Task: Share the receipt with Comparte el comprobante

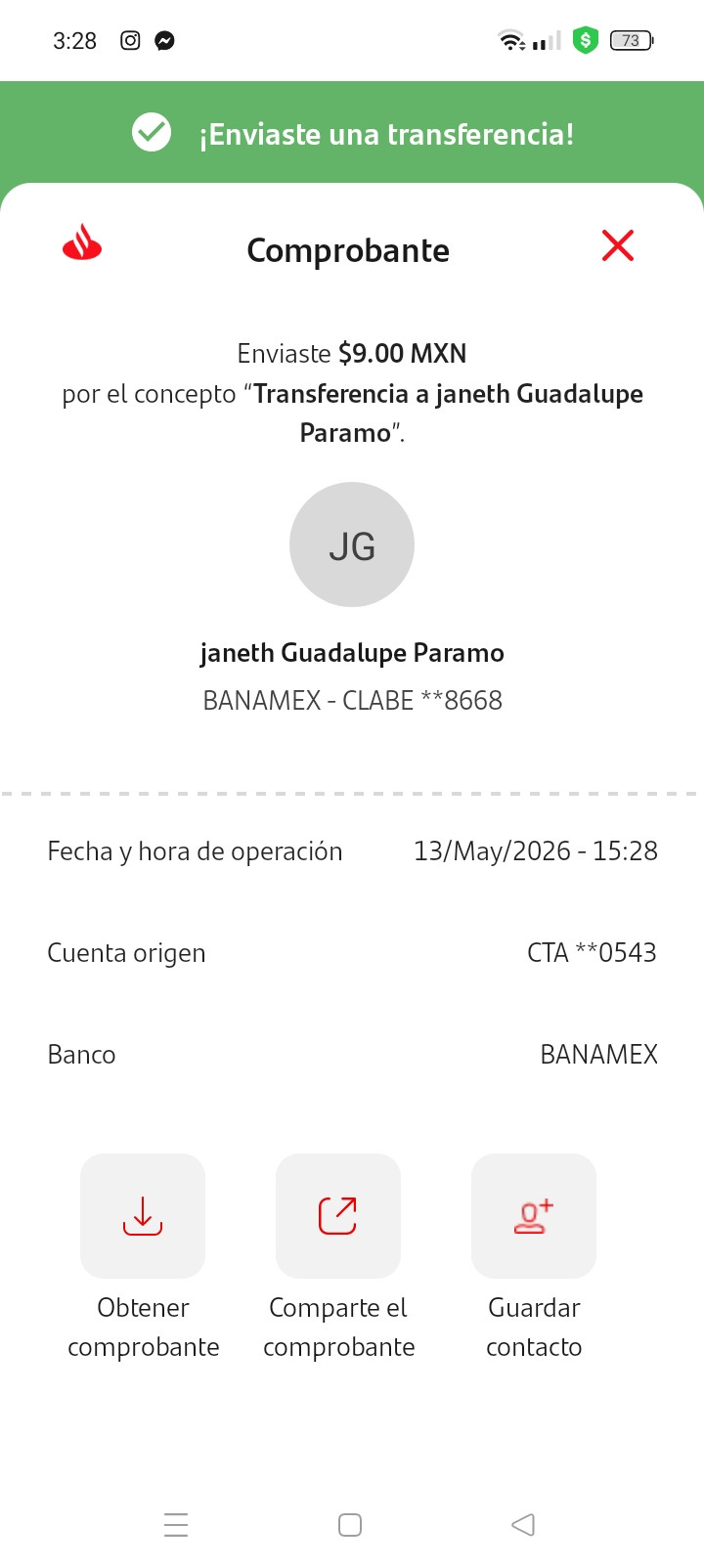Action: 338,1216
